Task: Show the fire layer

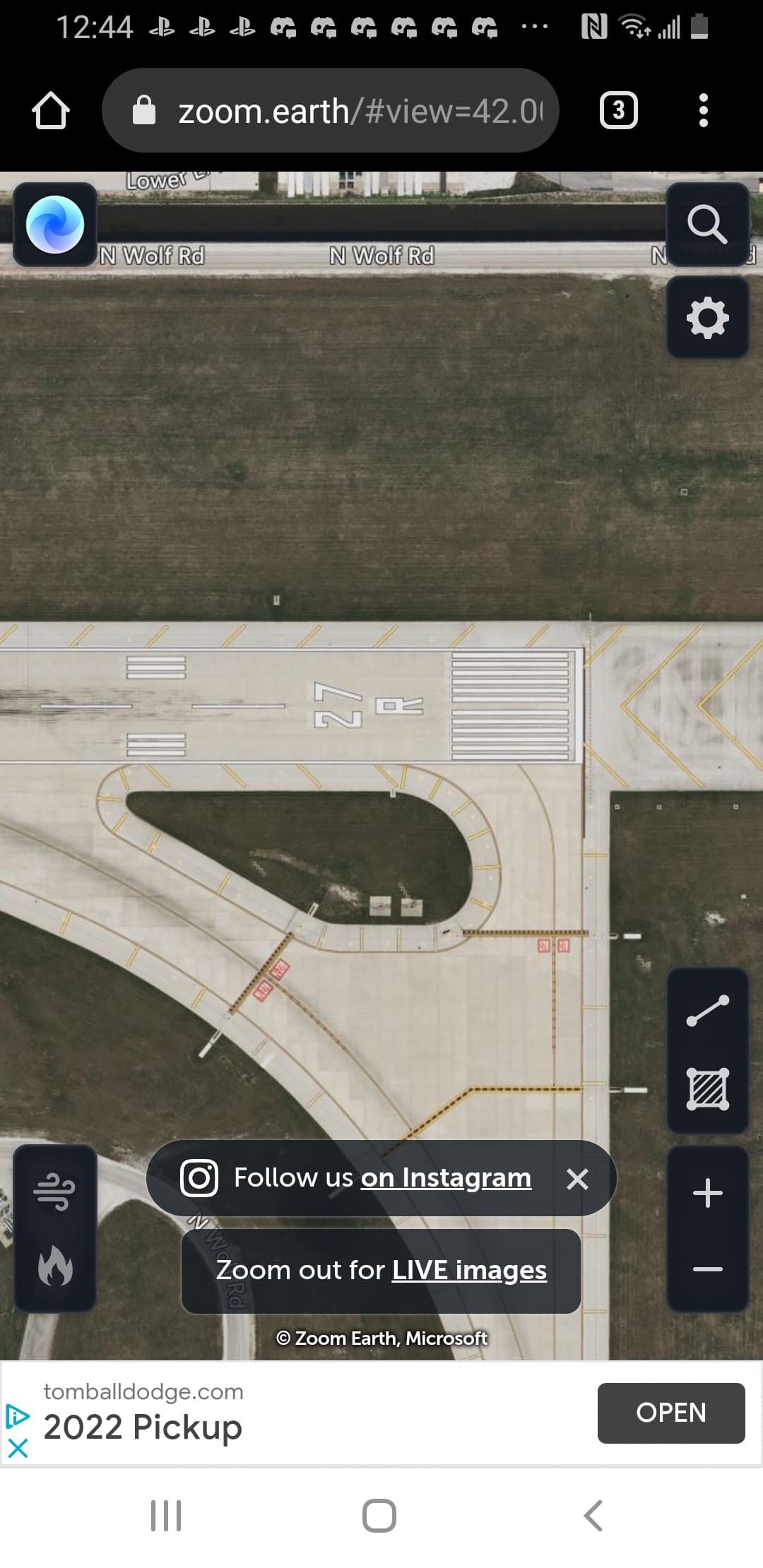Action: (55, 1265)
